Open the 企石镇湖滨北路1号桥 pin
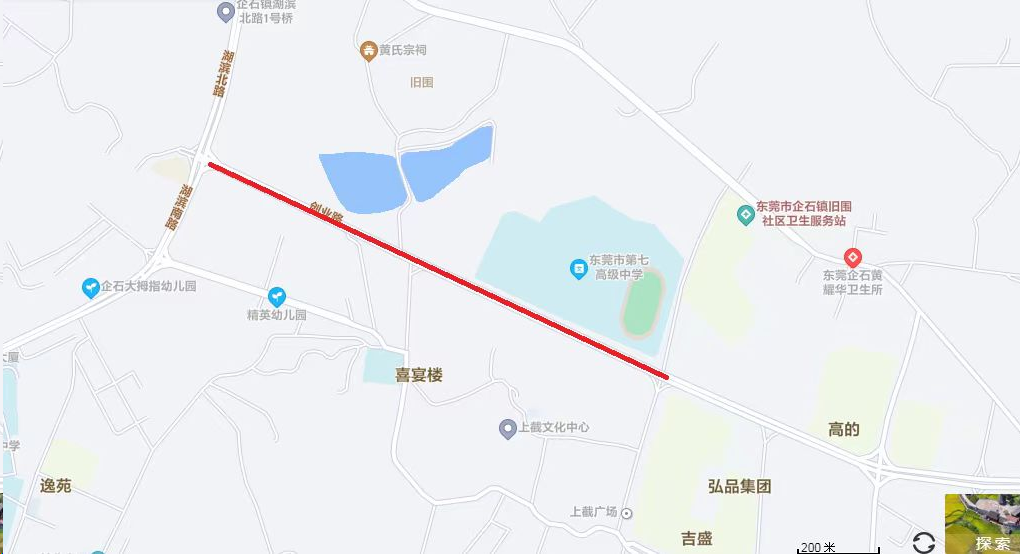The image size is (1020, 554). click(x=226, y=12)
